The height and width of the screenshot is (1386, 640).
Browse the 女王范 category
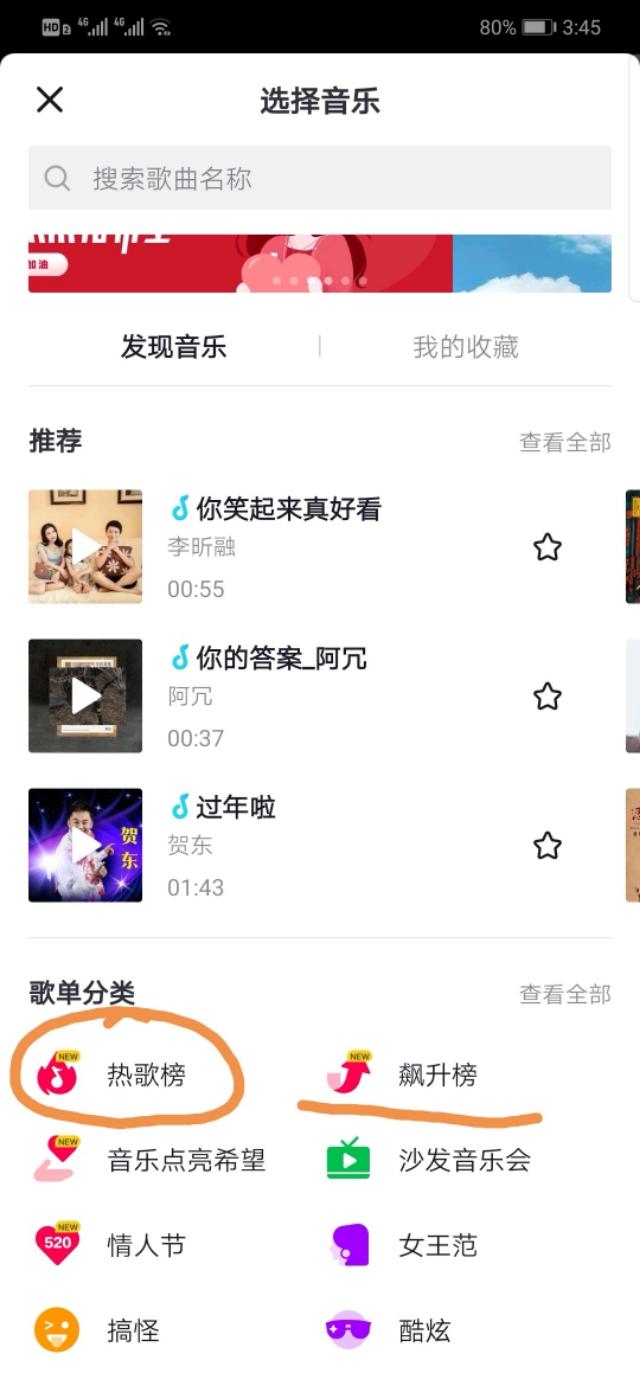(437, 1245)
